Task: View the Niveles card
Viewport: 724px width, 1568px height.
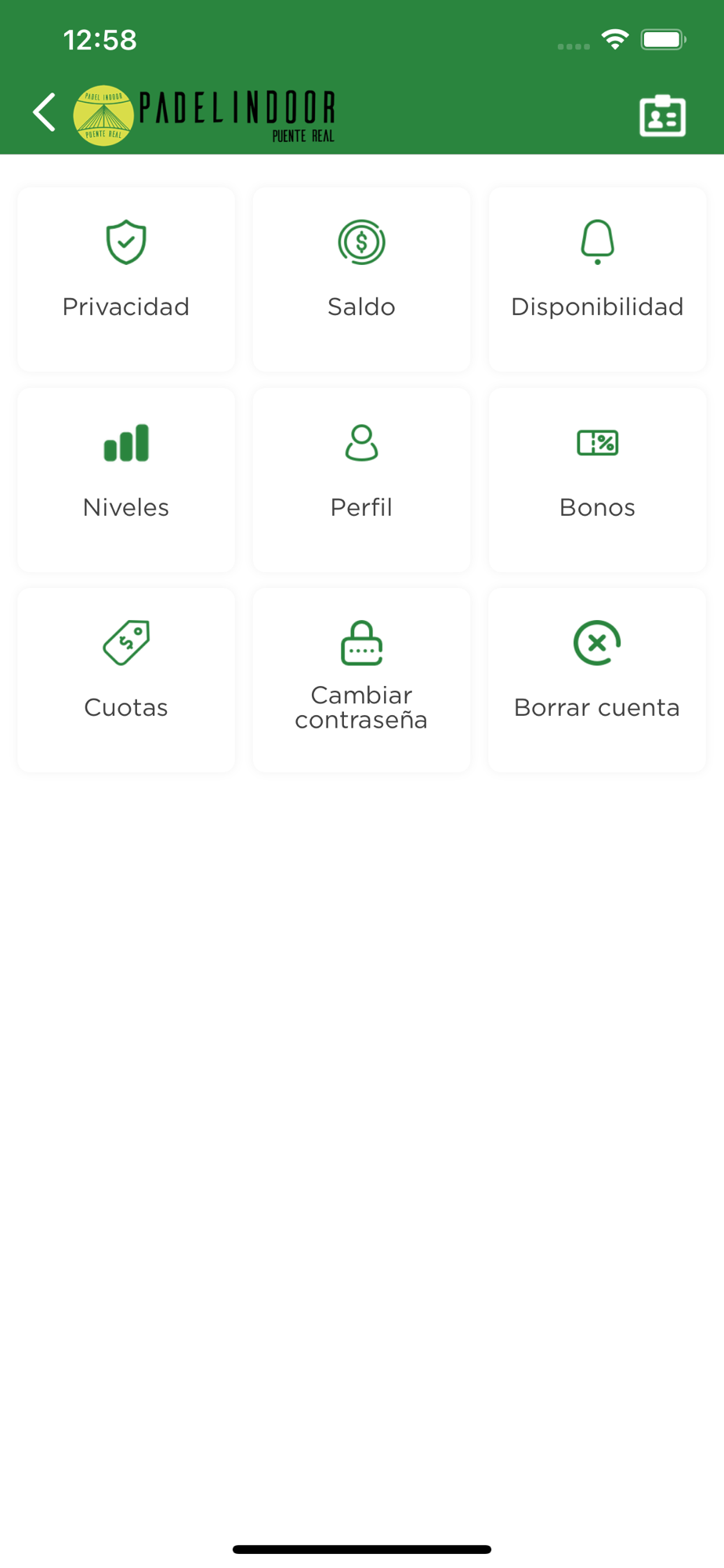Action: click(x=126, y=480)
